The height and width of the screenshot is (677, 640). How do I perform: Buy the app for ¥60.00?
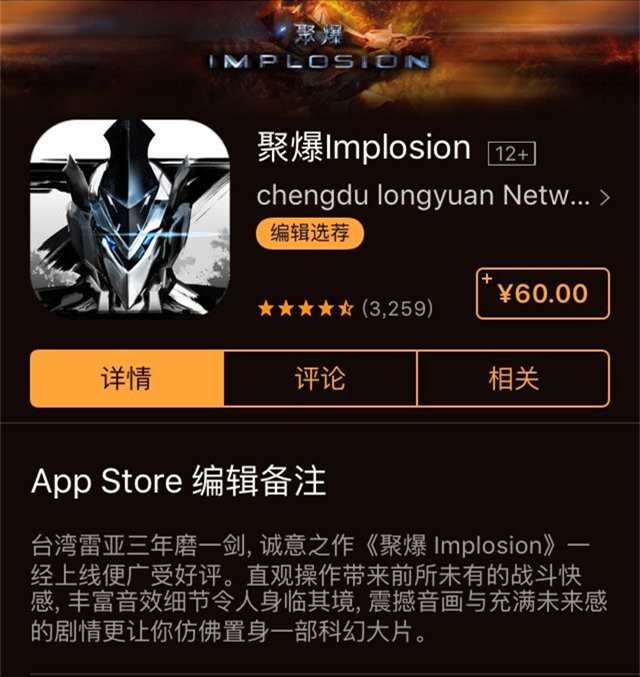click(542, 294)
